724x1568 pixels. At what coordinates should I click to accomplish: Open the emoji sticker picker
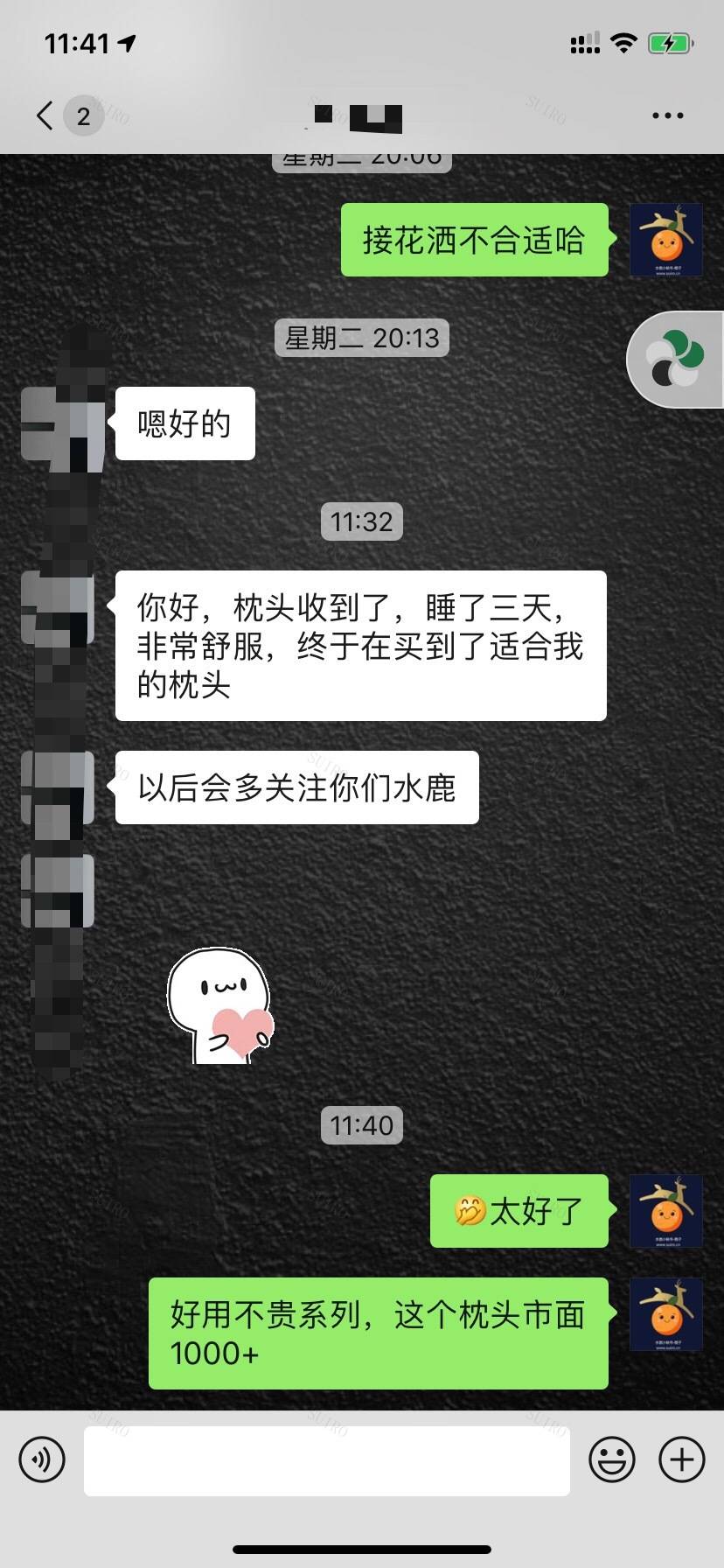[611, 1459]
